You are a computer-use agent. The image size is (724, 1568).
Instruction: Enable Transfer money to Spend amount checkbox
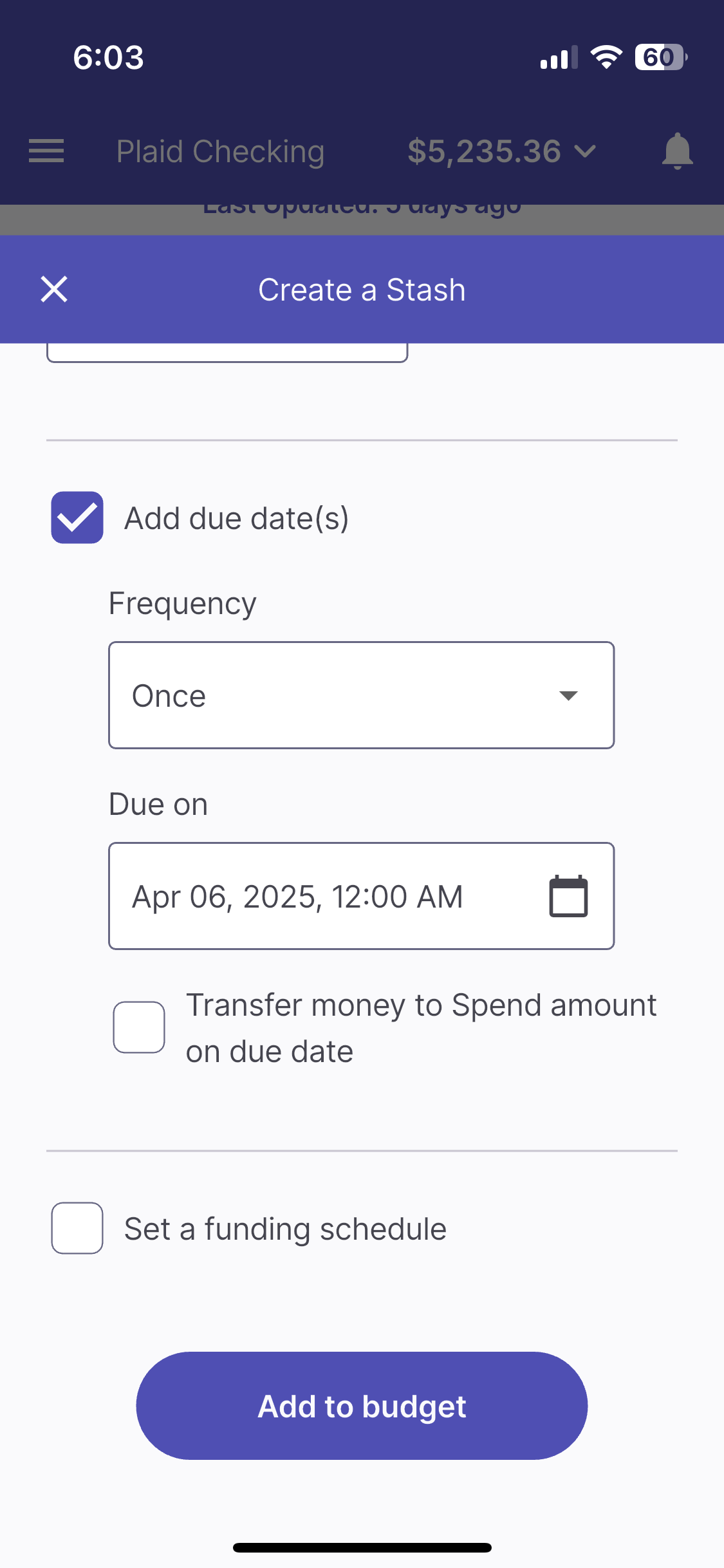[x=139, y=1027]
